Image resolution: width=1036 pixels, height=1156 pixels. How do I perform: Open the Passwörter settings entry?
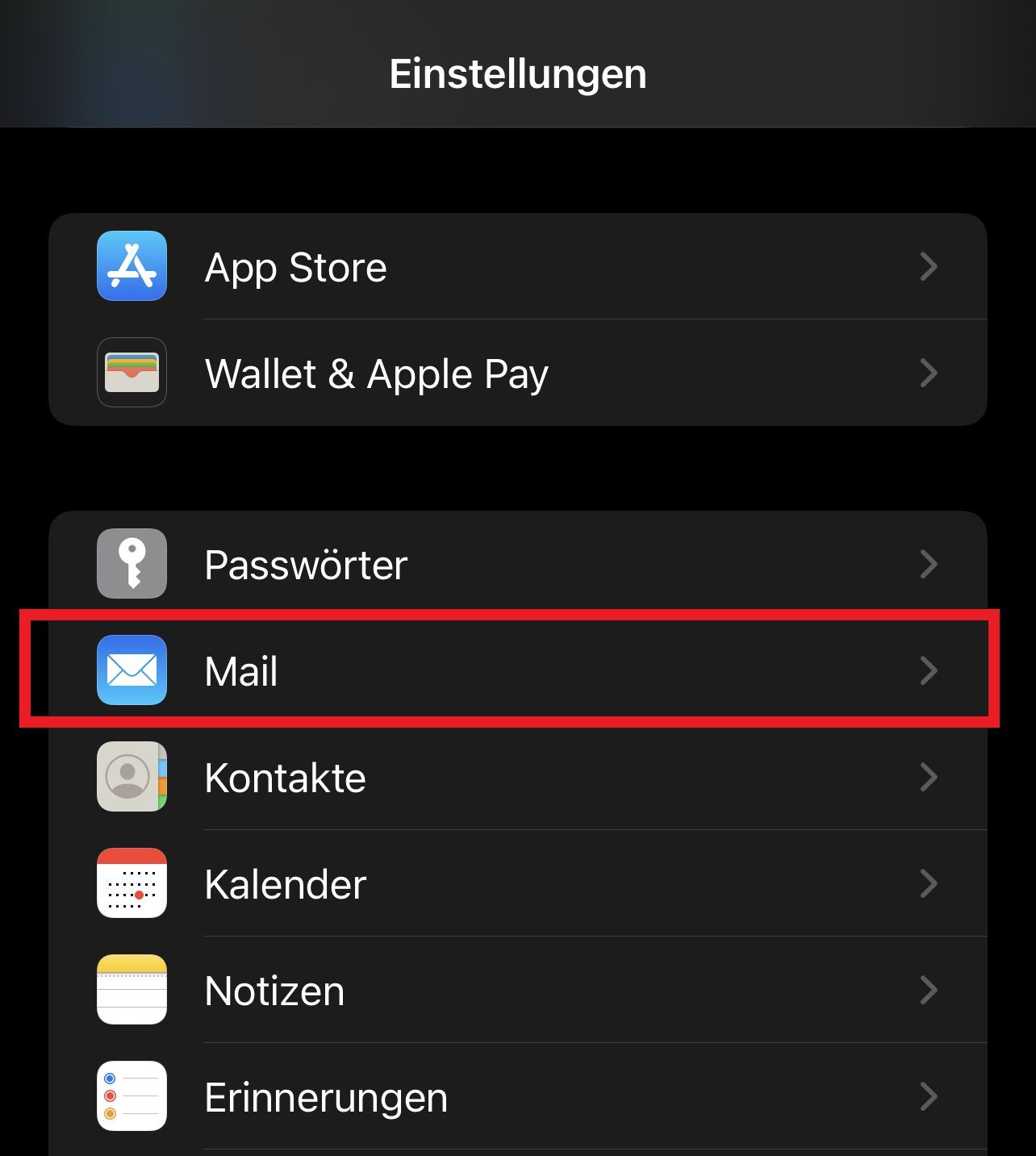(x=516, y=564)
